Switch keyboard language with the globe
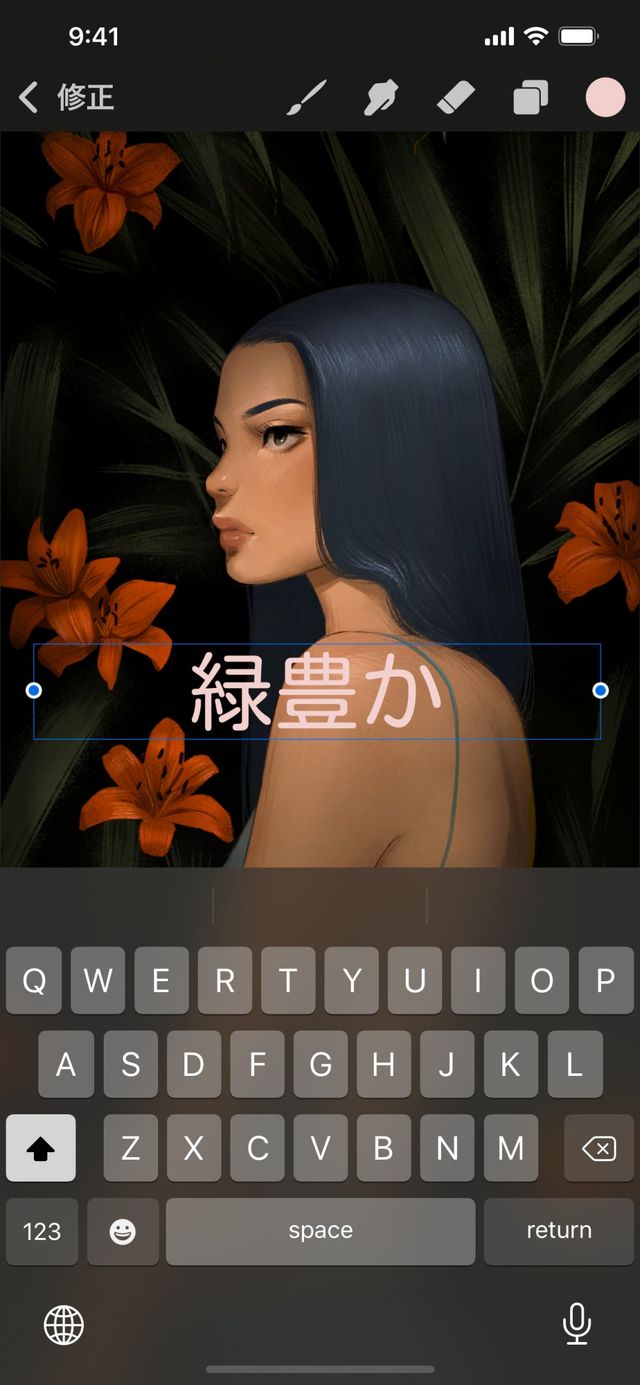This screenshot has height=1385, width=640. (64, 1326)
